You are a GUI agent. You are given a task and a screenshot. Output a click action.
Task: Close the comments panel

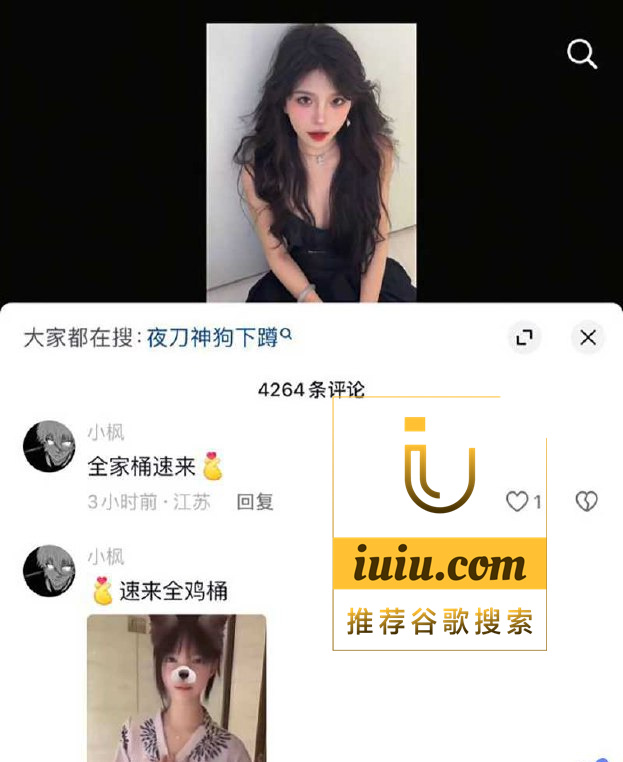point(588,338)
